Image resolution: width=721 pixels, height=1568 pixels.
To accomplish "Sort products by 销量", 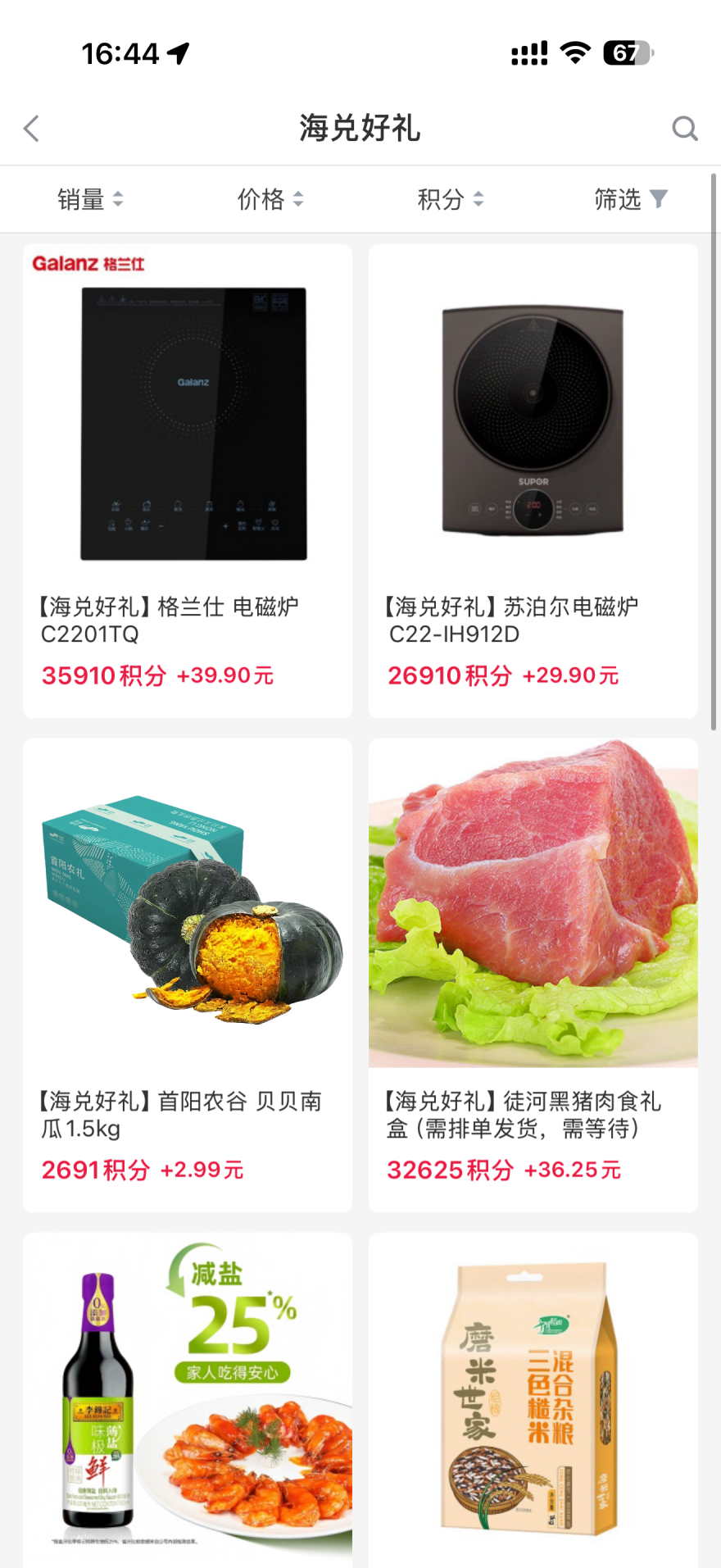I will (x=90, y=199).
